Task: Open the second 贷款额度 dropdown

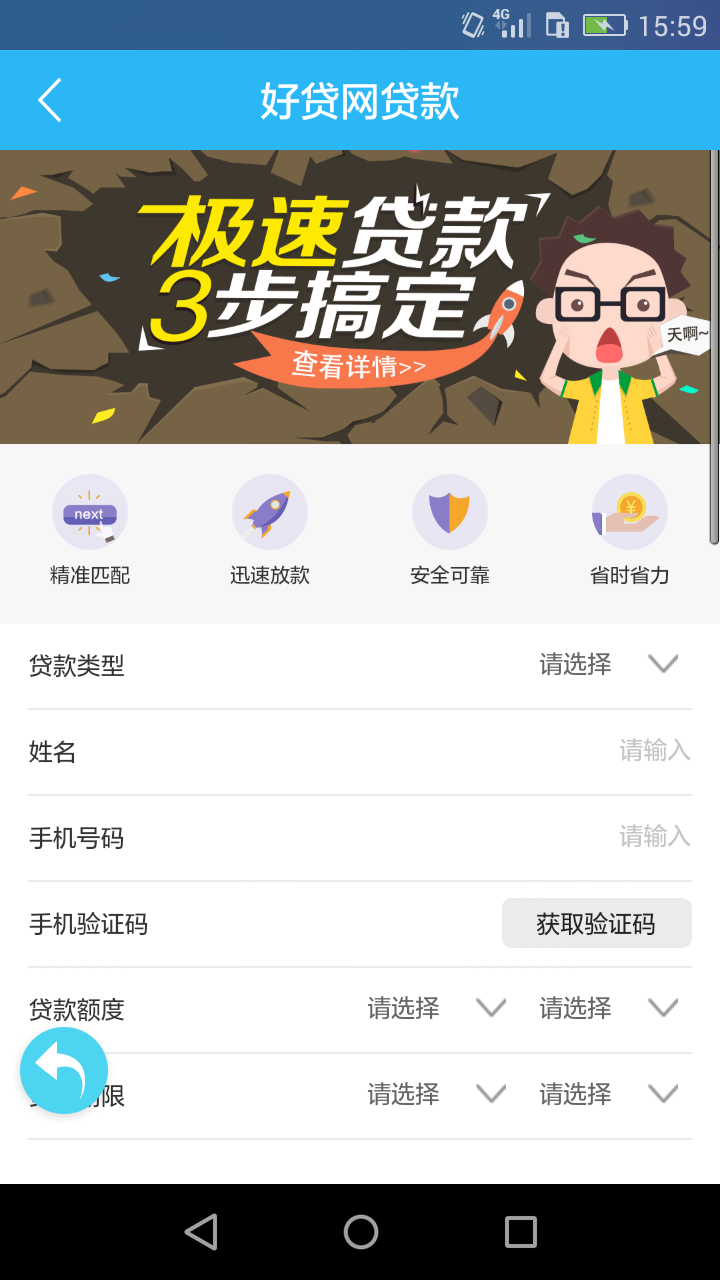Action: [608, 1008]
